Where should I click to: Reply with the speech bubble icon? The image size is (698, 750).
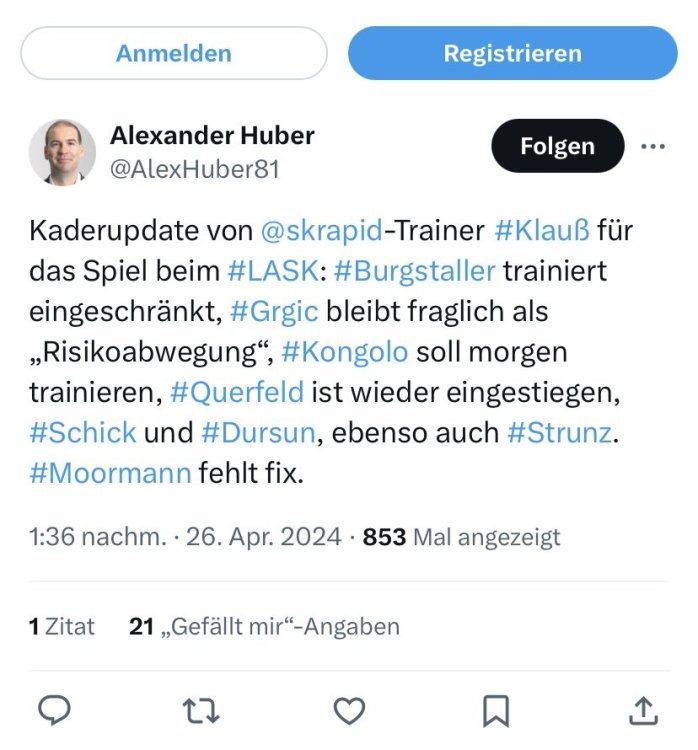point(54,711)
